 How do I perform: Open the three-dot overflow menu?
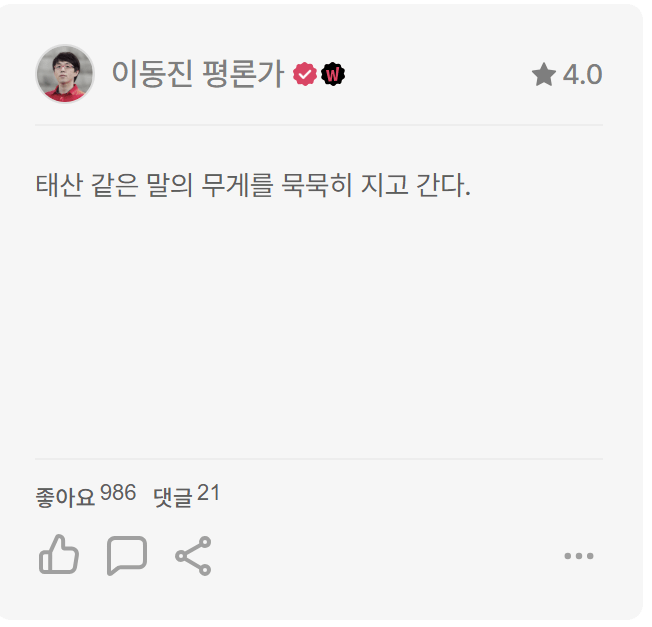point(578,557)
